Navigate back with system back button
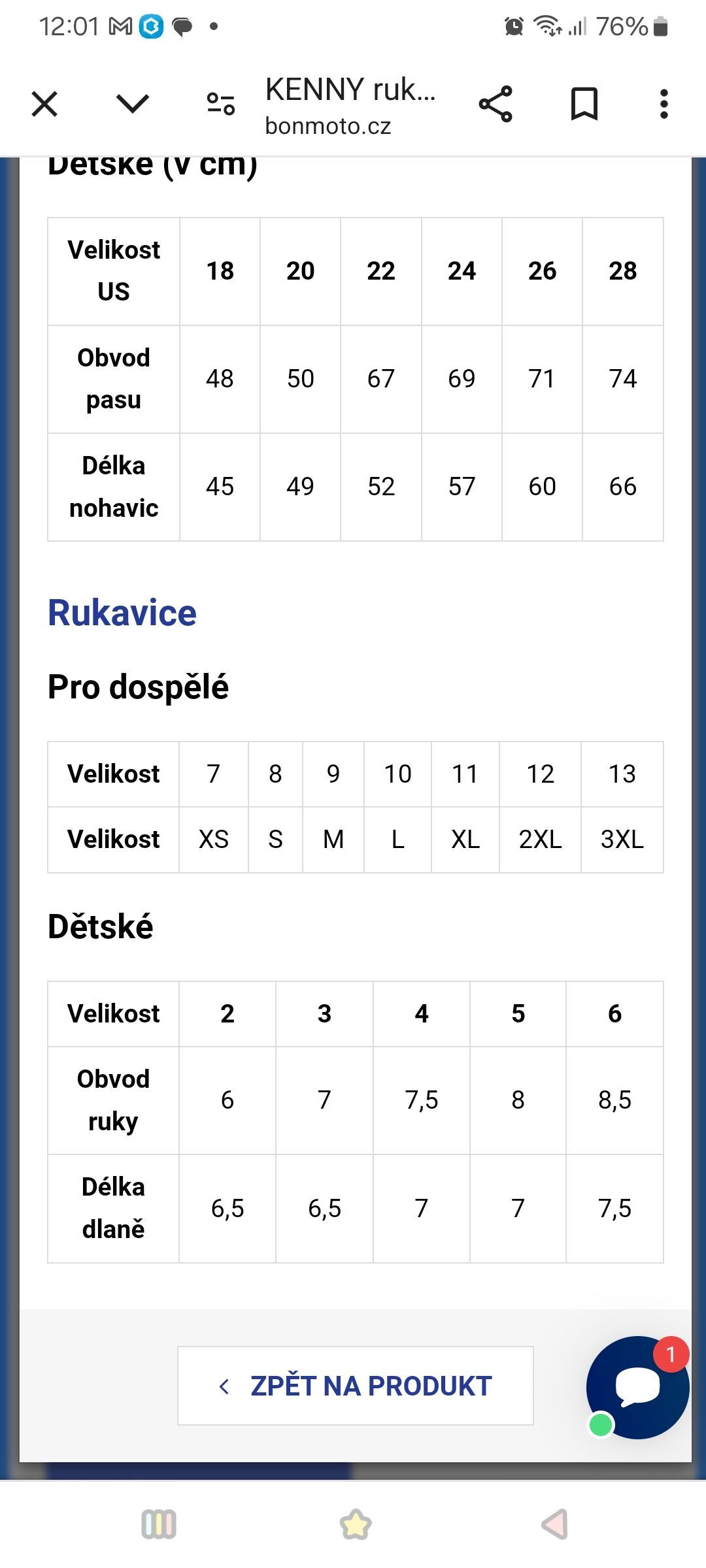 (554, 1524)
